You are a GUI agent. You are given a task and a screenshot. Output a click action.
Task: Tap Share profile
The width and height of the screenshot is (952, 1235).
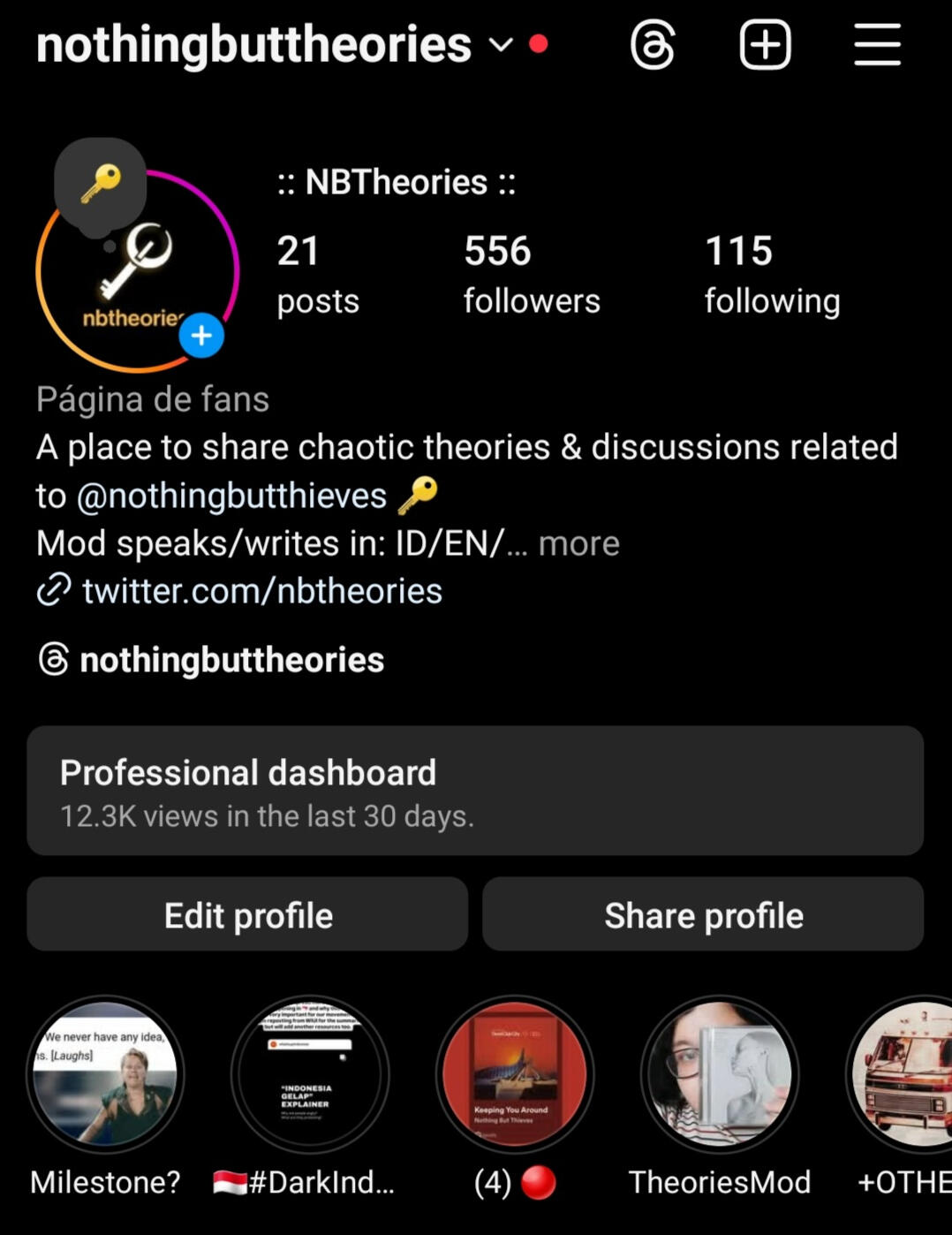point(703,915)
